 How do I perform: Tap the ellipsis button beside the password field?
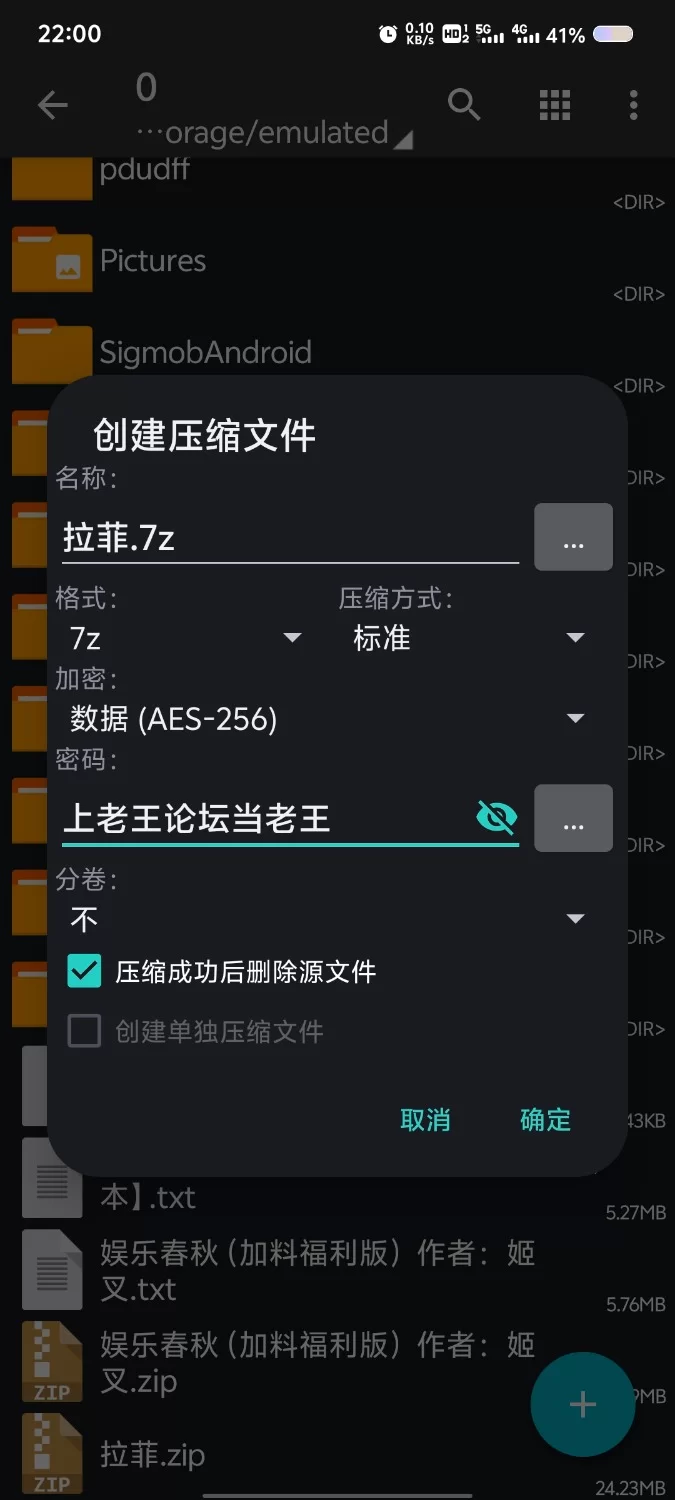[x=573, y=818]
